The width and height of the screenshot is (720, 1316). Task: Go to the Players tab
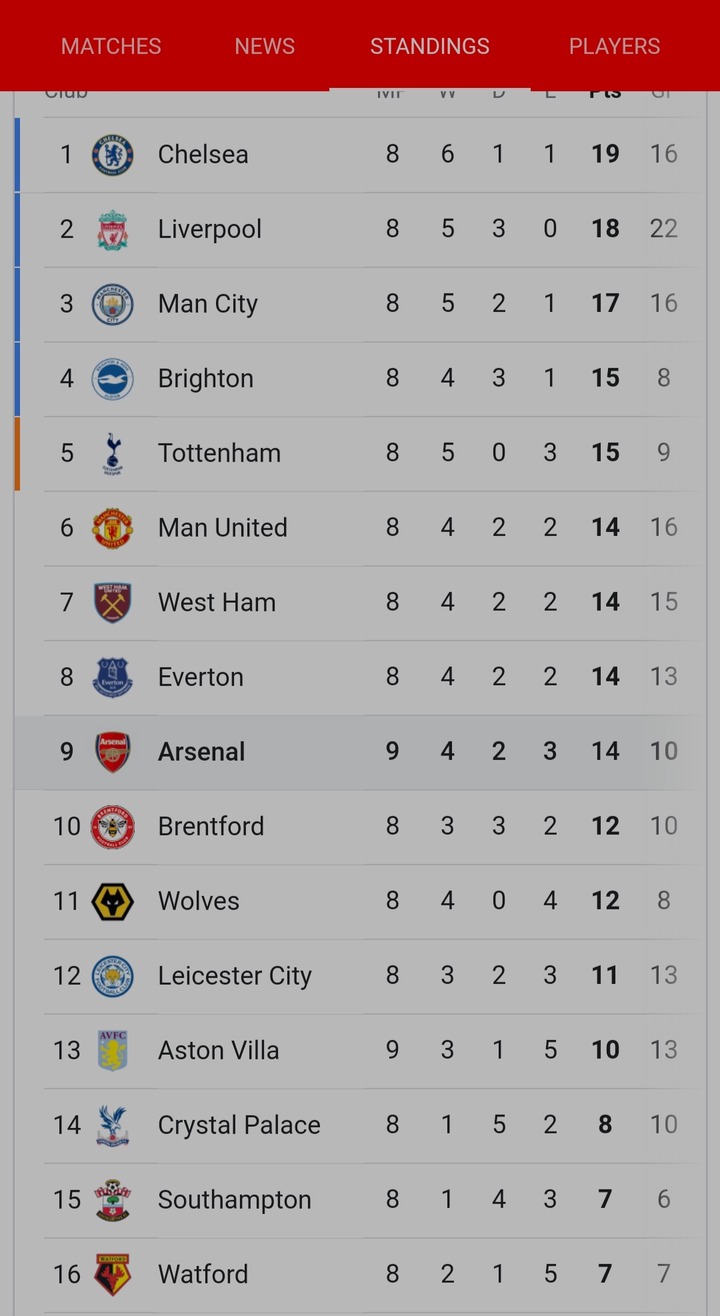click(x=614, y=46)
